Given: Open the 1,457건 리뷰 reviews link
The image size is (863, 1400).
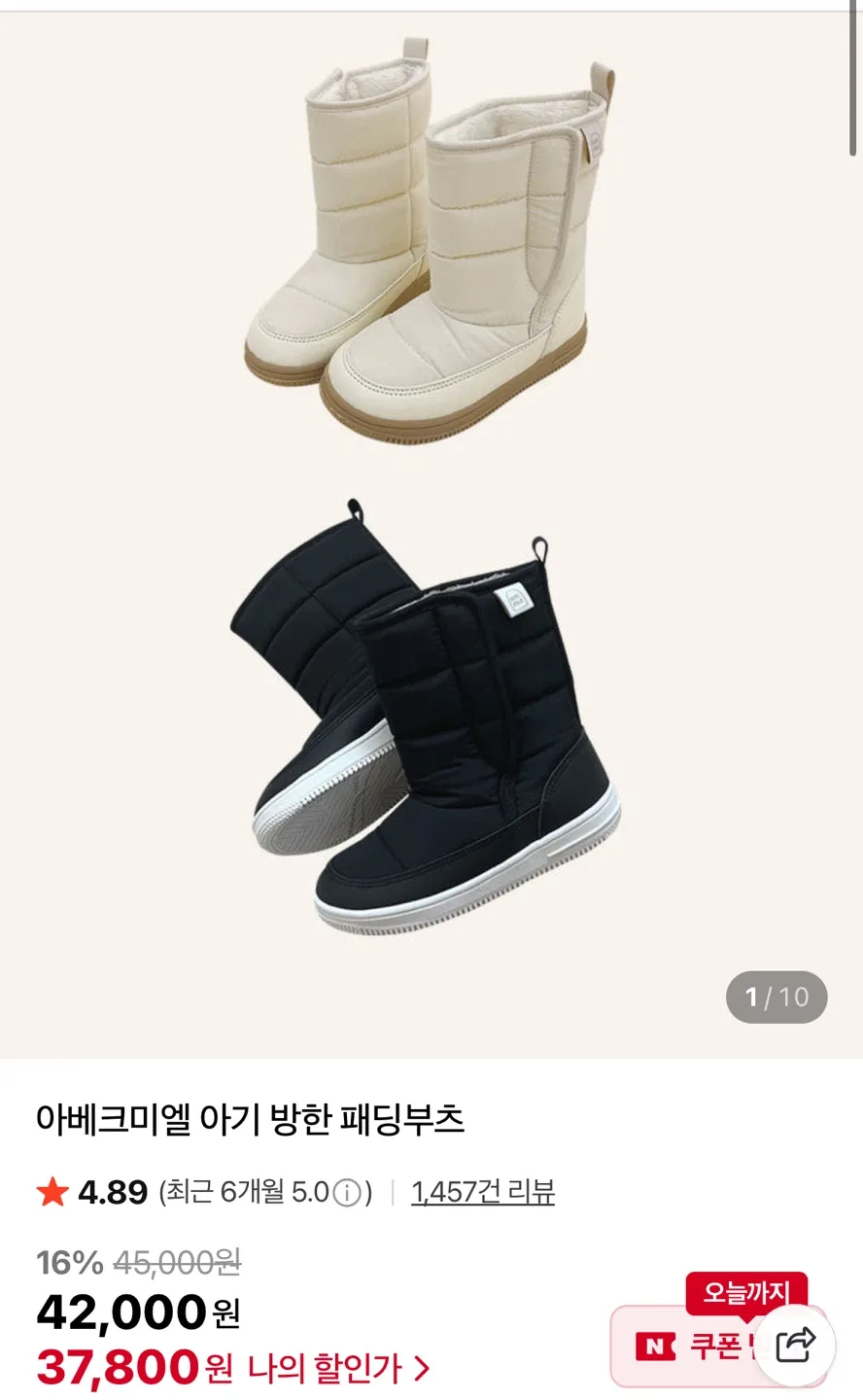Looking at the screenshot, I should coord(482,1192).
